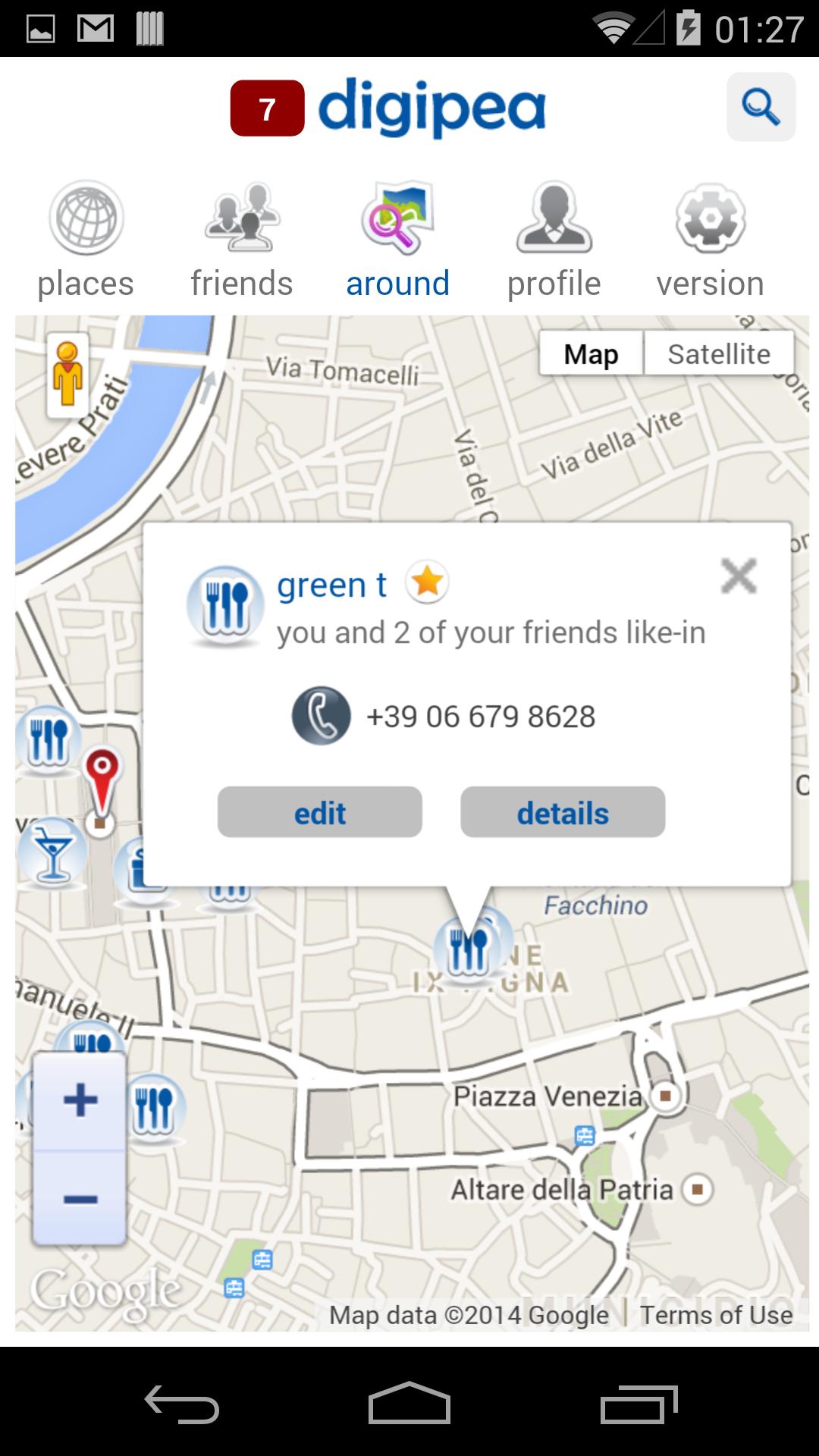Tap the digipea notification badge showing 7
Viewport: 819px width, 1456px height.
(267, 107)
